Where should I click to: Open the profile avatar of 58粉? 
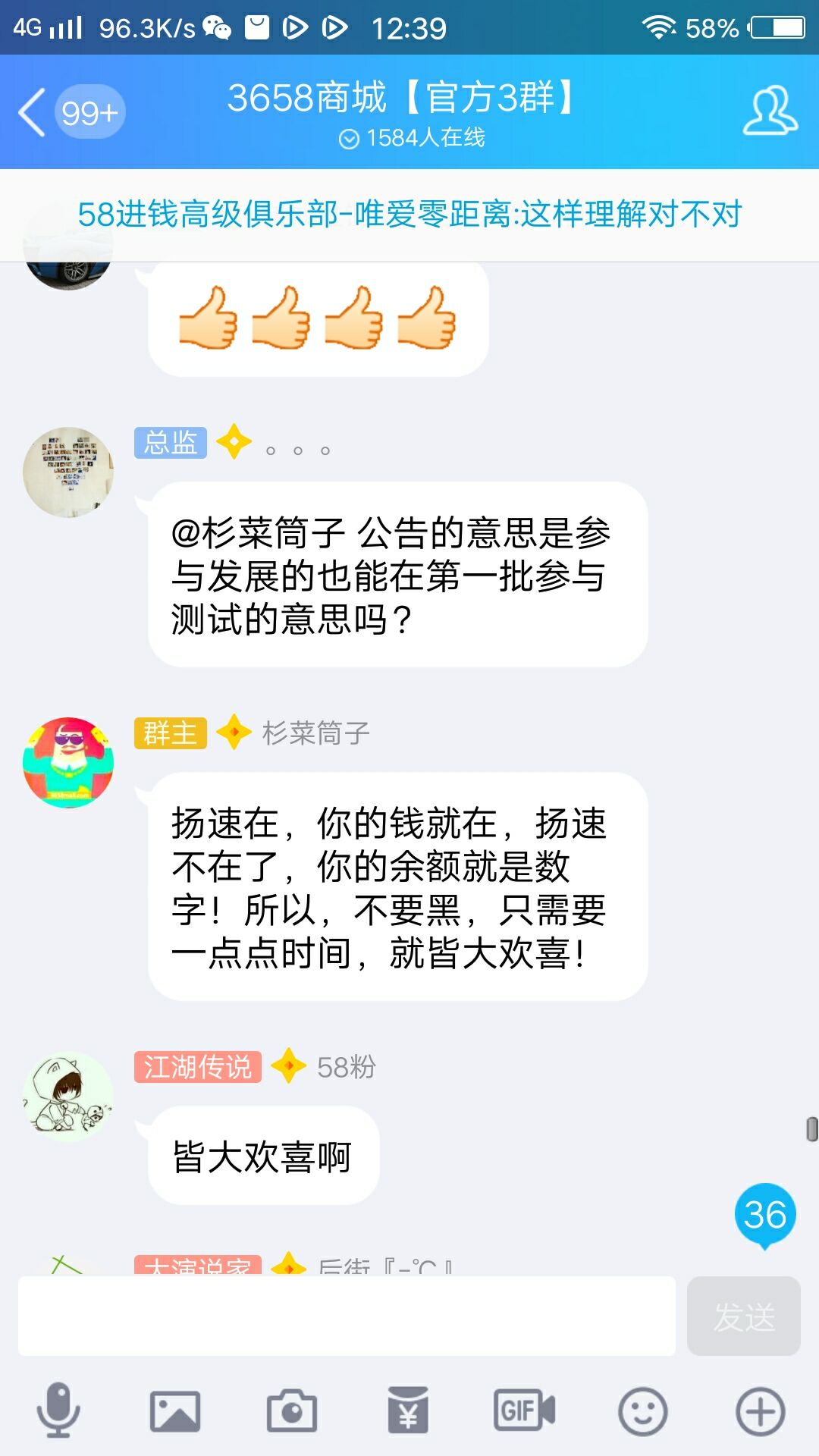pyautogui.click(x=68, y=1096)
